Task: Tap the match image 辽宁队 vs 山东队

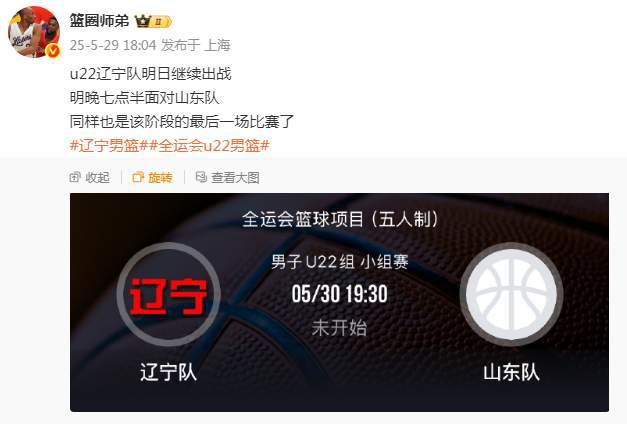Action: [339, 302]
